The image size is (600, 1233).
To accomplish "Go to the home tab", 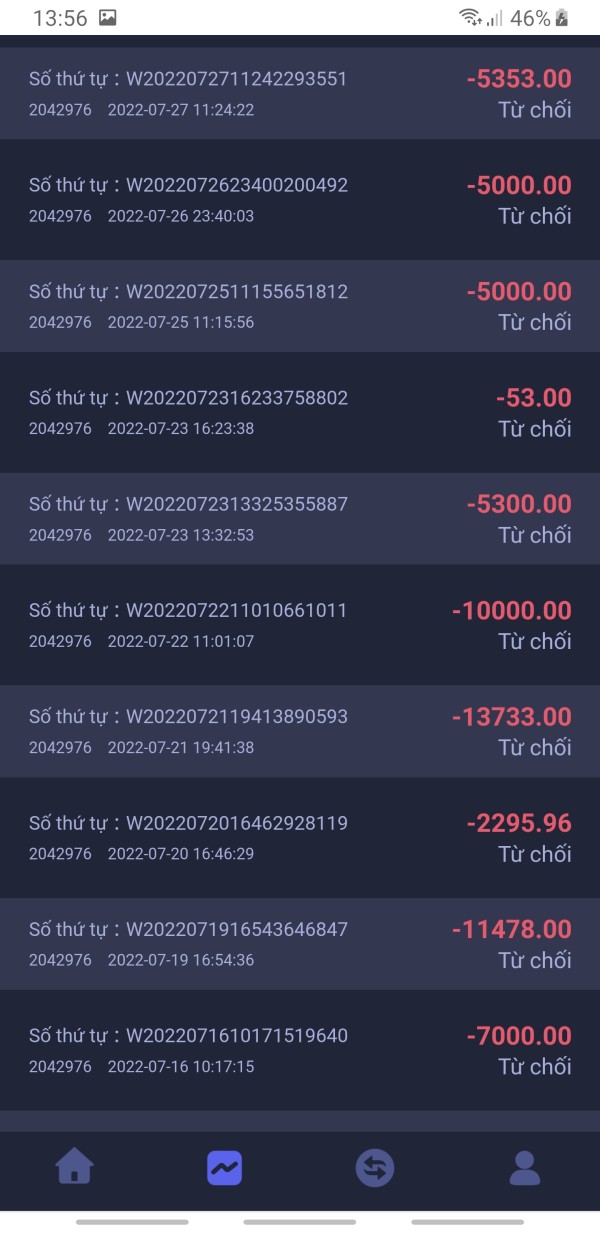I will (x=75, y=1166).
